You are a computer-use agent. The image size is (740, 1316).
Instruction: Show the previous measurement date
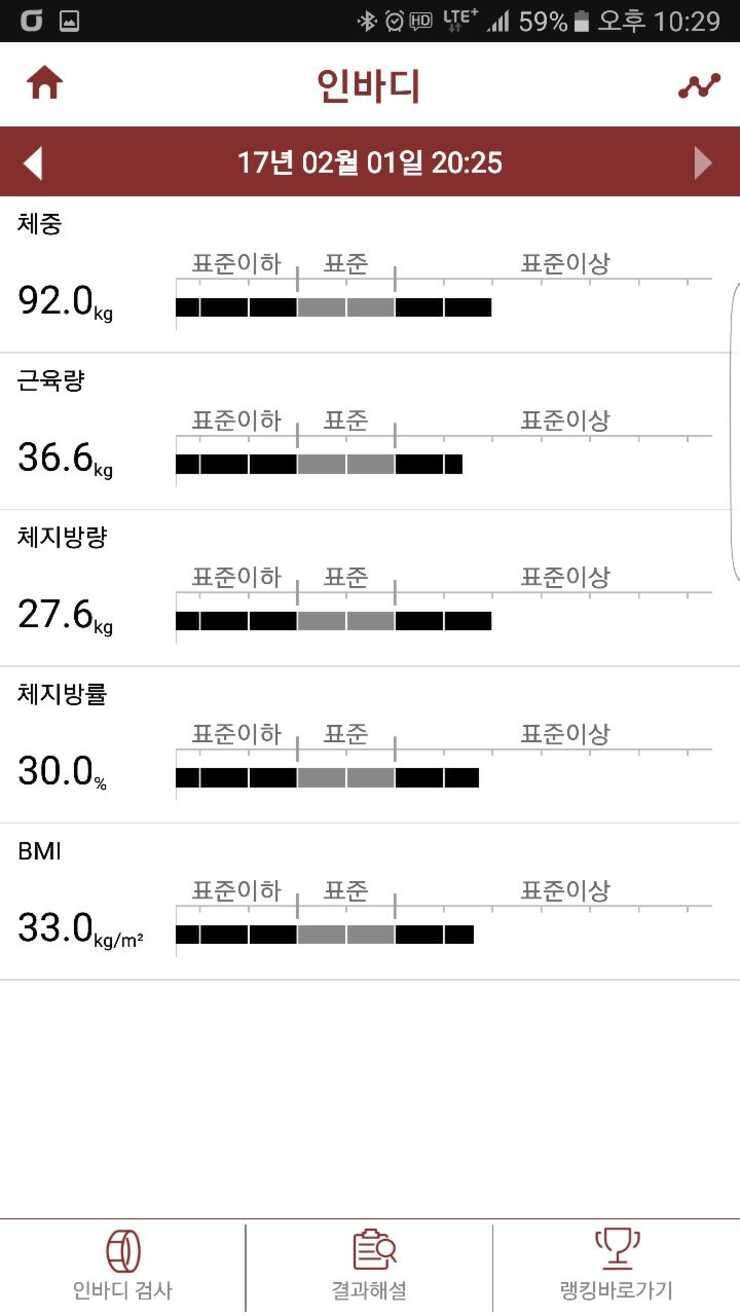tap(33, 162)
